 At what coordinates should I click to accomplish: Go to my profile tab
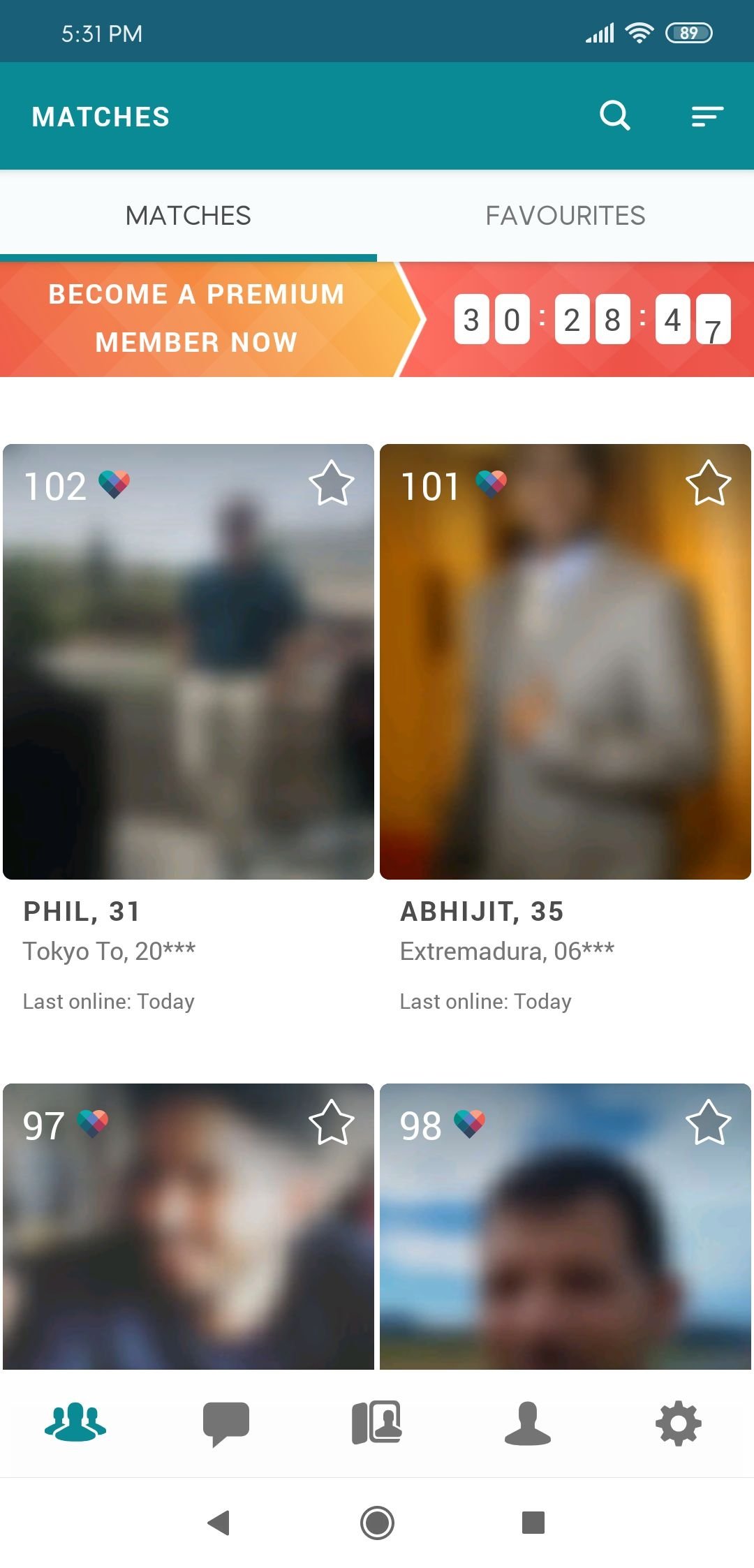point(528,1423)
